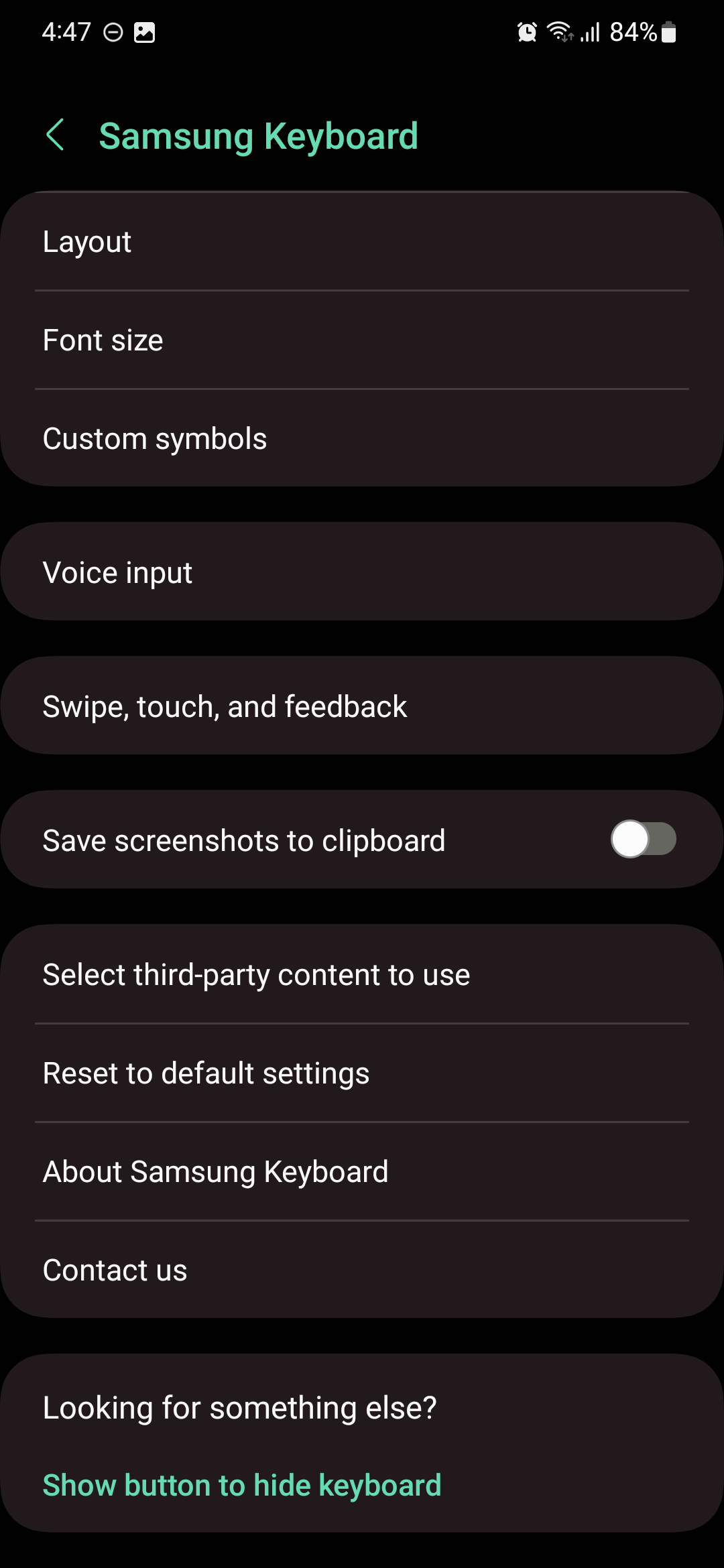724x1568 pixels.
Task: Go back from Samsung Keyboard settings
Action: (55, 135)
